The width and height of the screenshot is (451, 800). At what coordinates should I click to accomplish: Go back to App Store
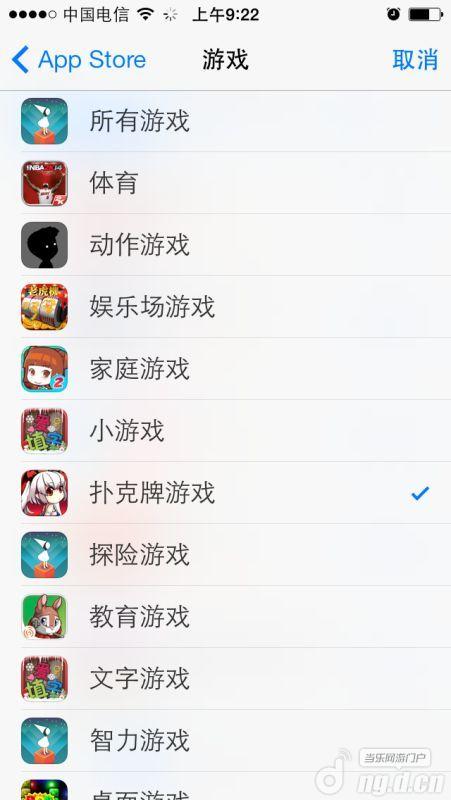click(x=79, y=60)
